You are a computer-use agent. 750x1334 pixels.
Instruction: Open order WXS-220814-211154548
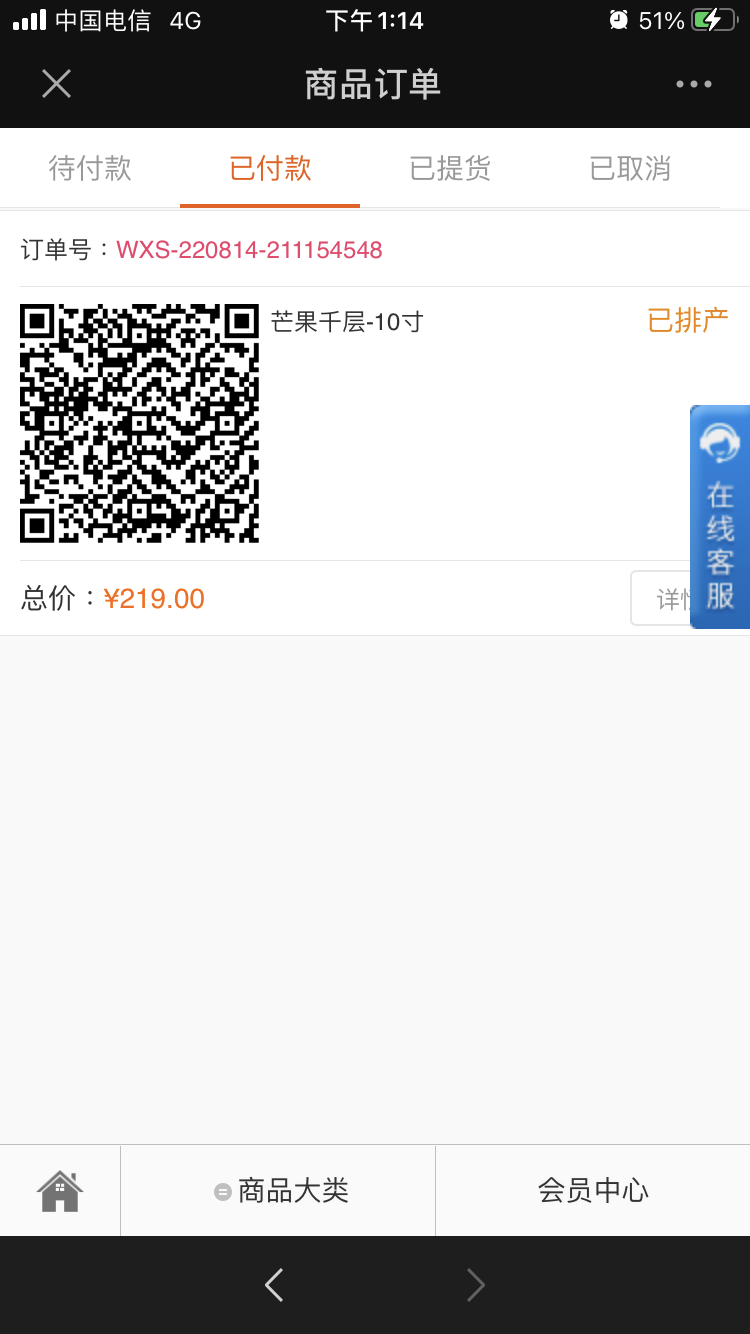[249, 250]
